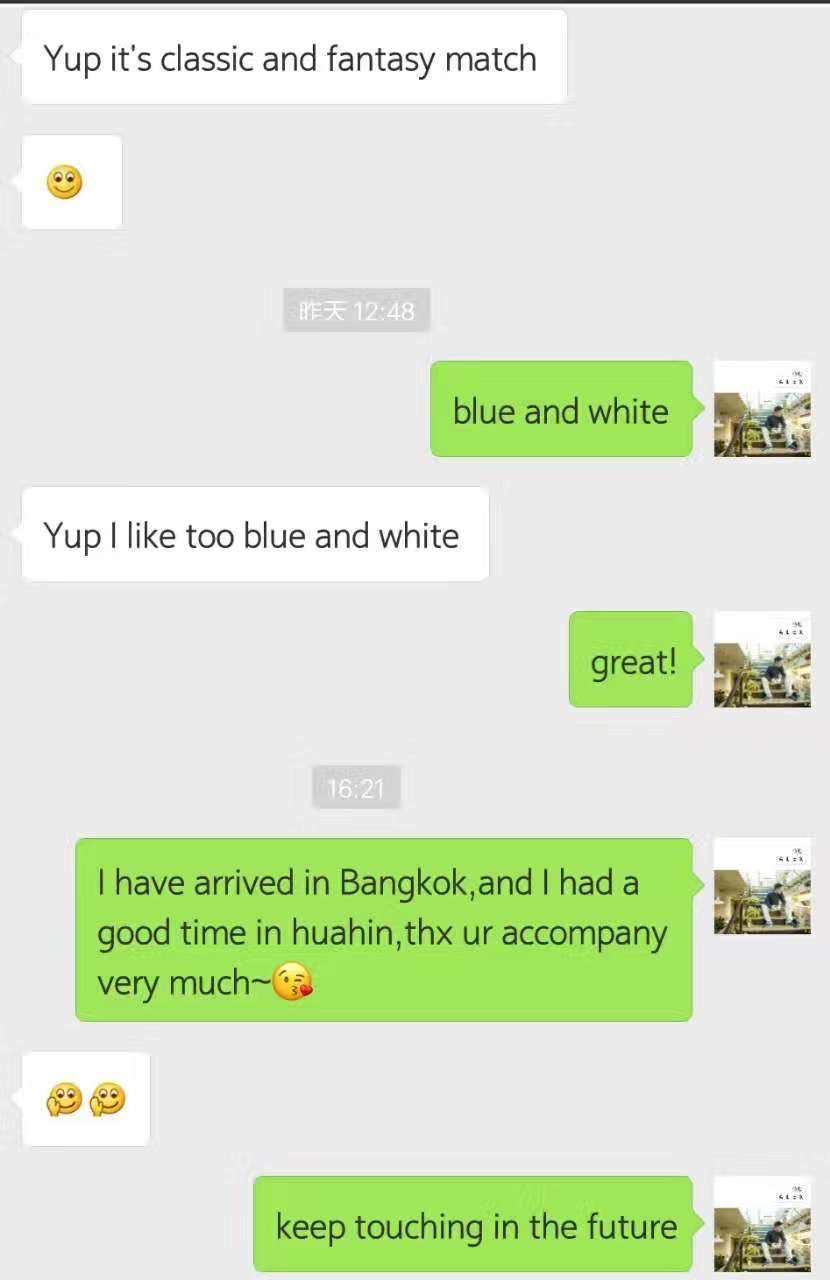Screen dimensions: 830x1280
Task: Select the 'great!' message bubble
Action: (631, 660)
